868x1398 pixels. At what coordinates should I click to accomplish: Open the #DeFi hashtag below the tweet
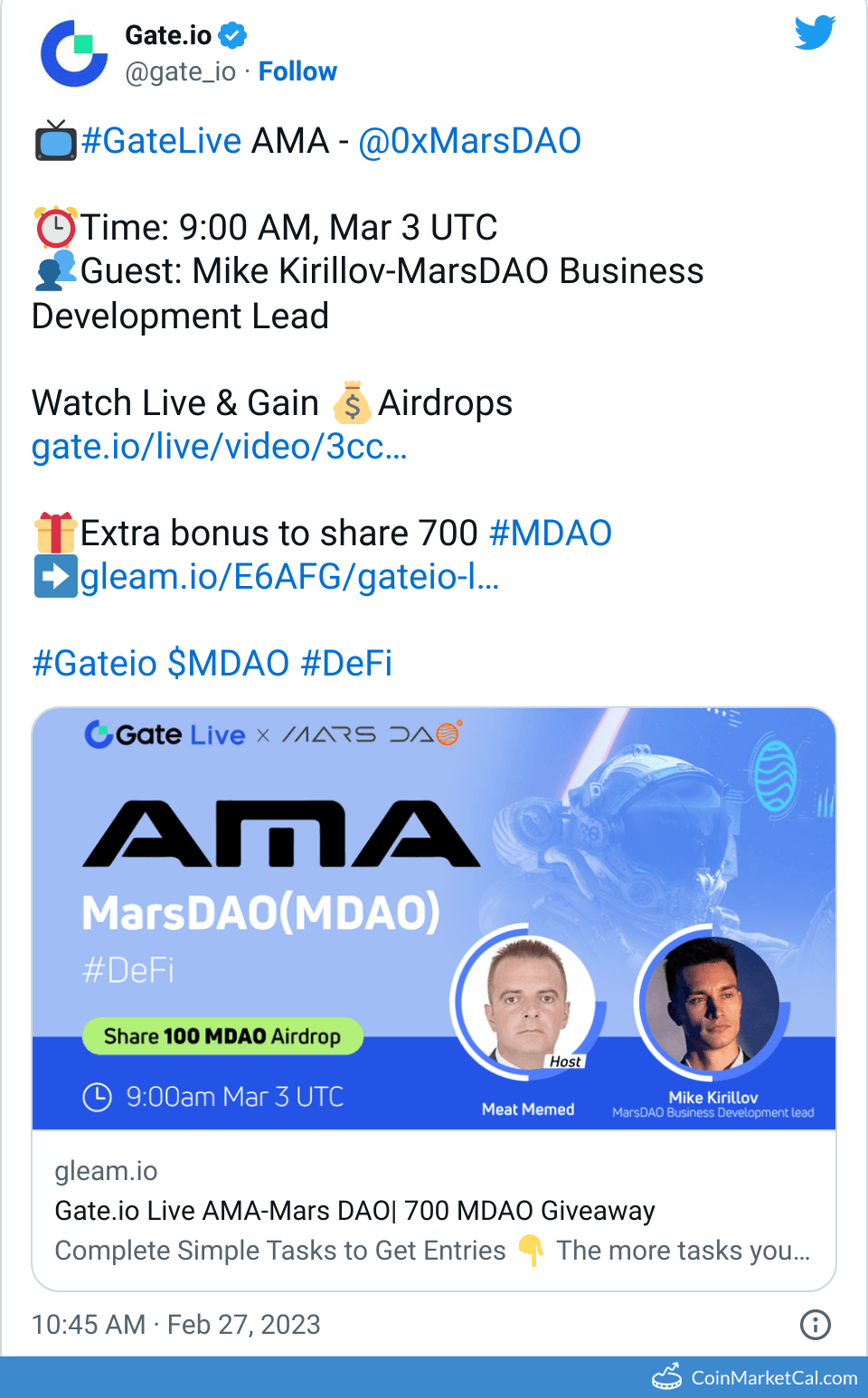(x=346, y=664)
